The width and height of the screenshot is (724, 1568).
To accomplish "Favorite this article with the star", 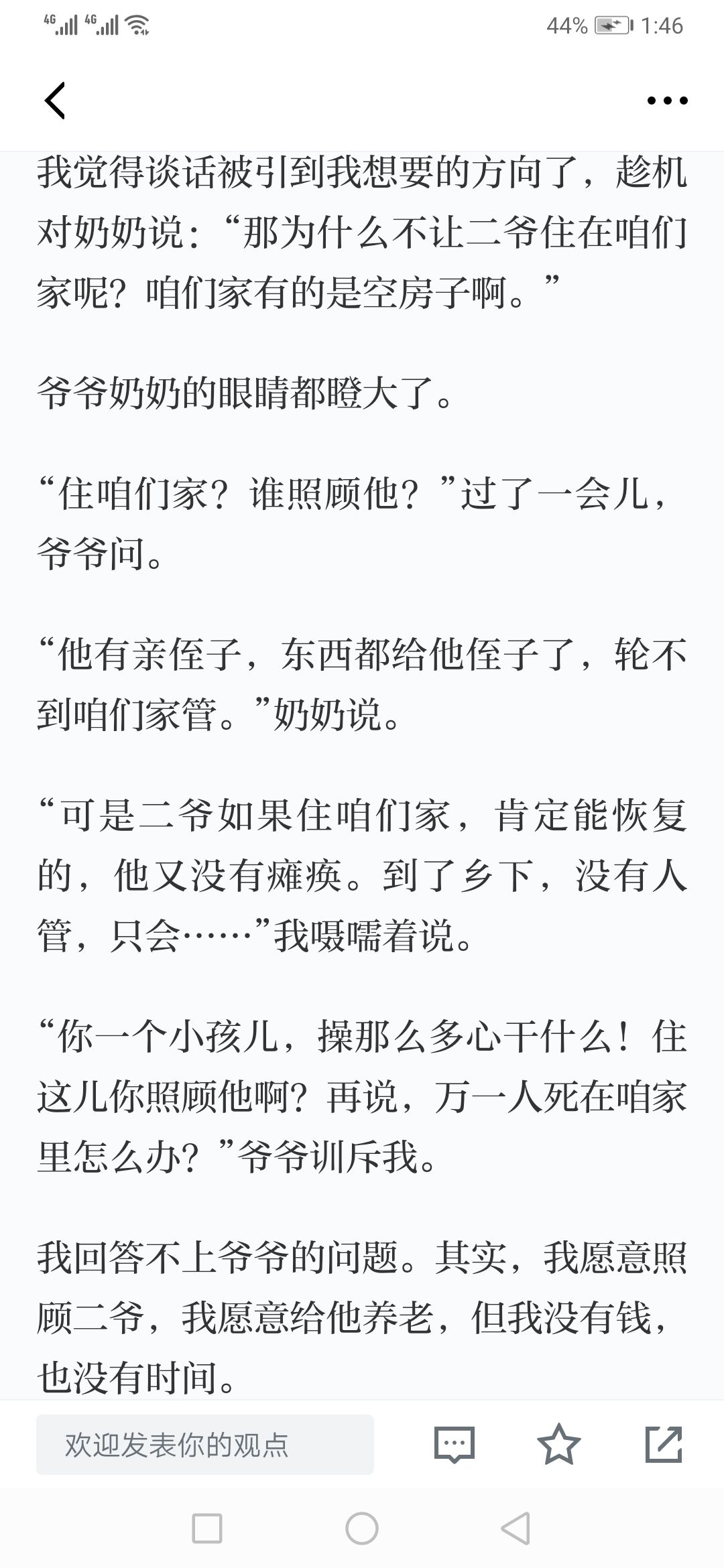I will pos(559,1443).
